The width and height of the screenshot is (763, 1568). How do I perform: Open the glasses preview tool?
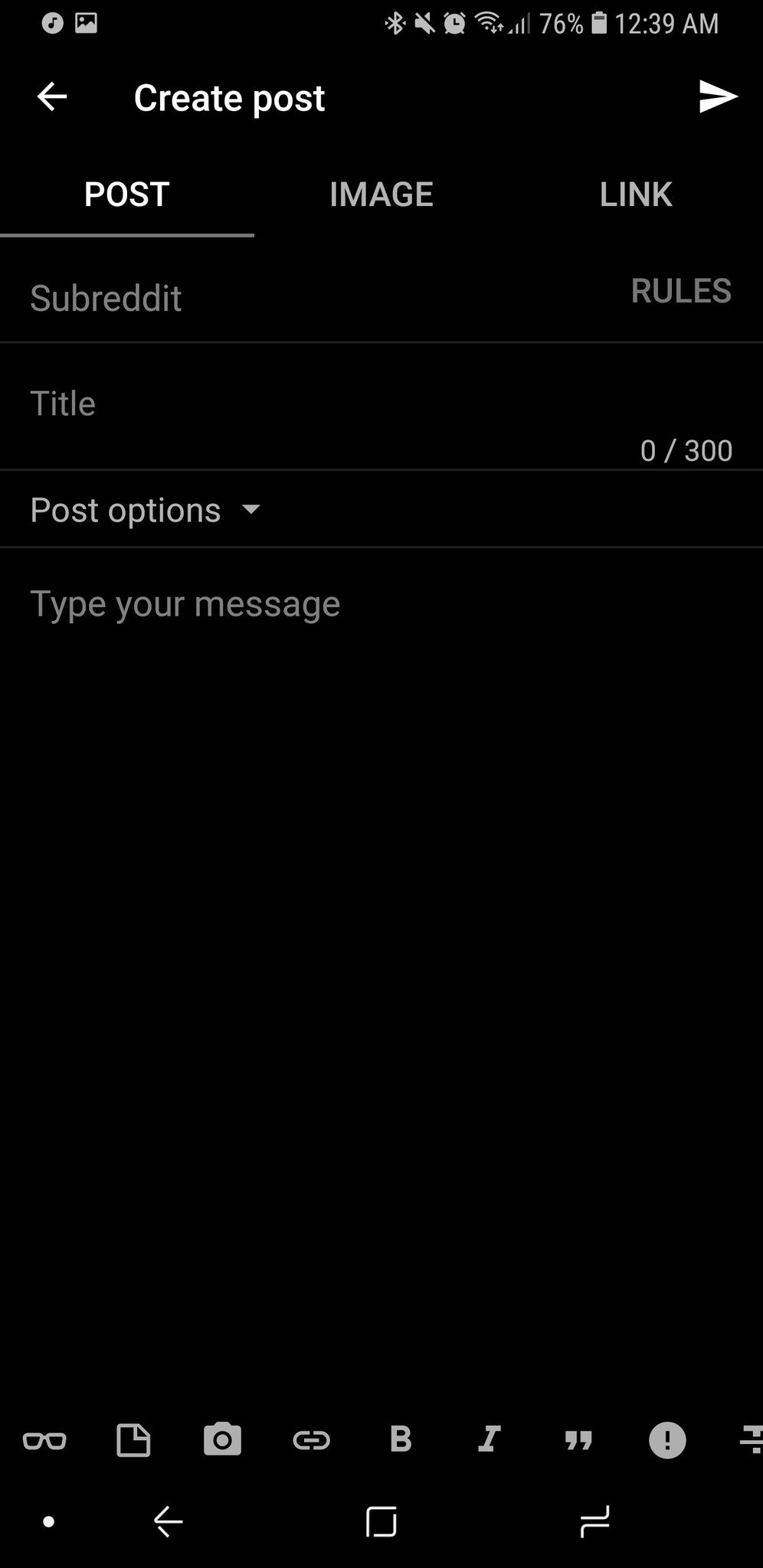tap(44, 1441)
